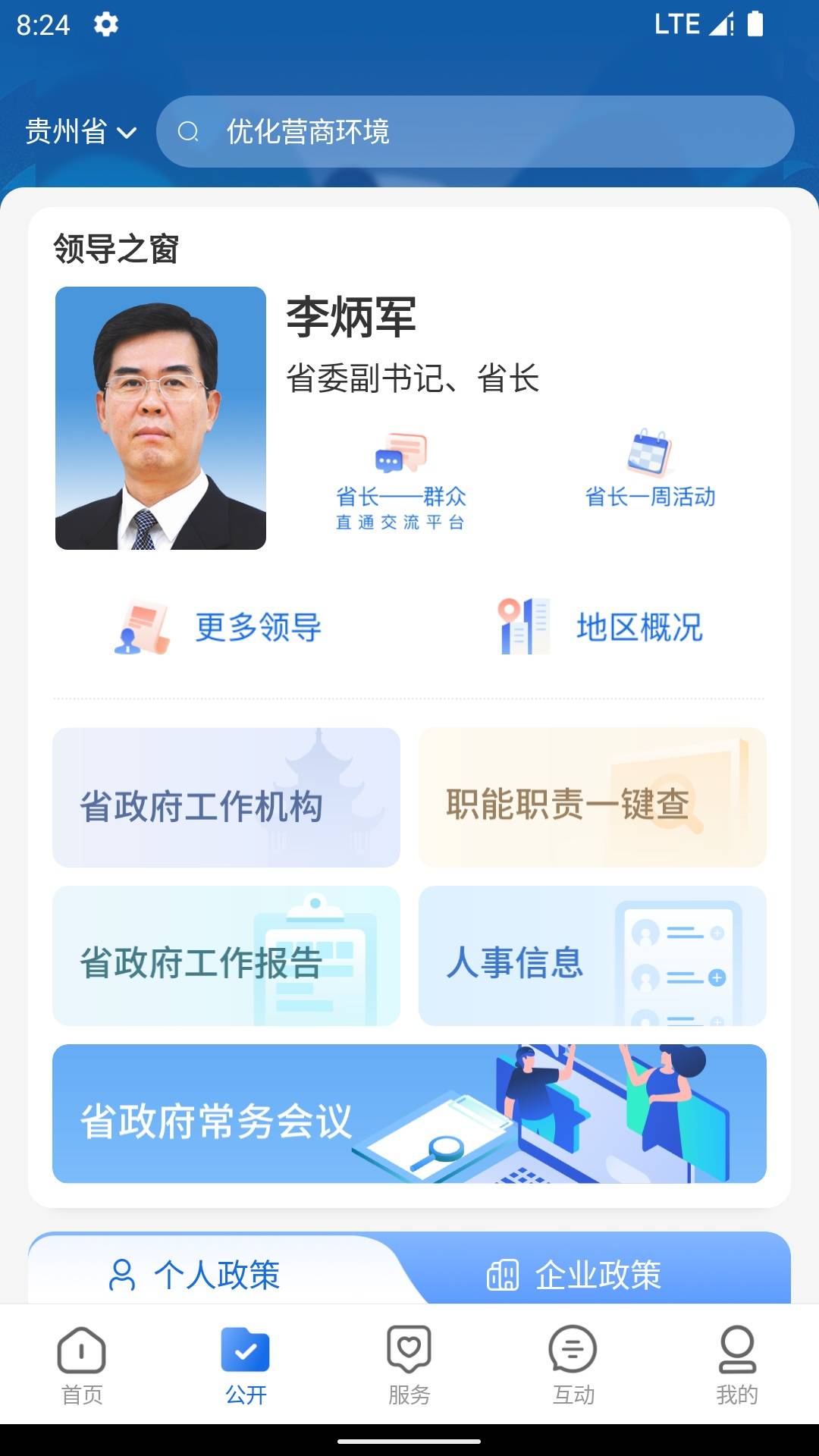View the 省政府工作报告
This screenshot has height=1456, width=819.
[225, 956]
